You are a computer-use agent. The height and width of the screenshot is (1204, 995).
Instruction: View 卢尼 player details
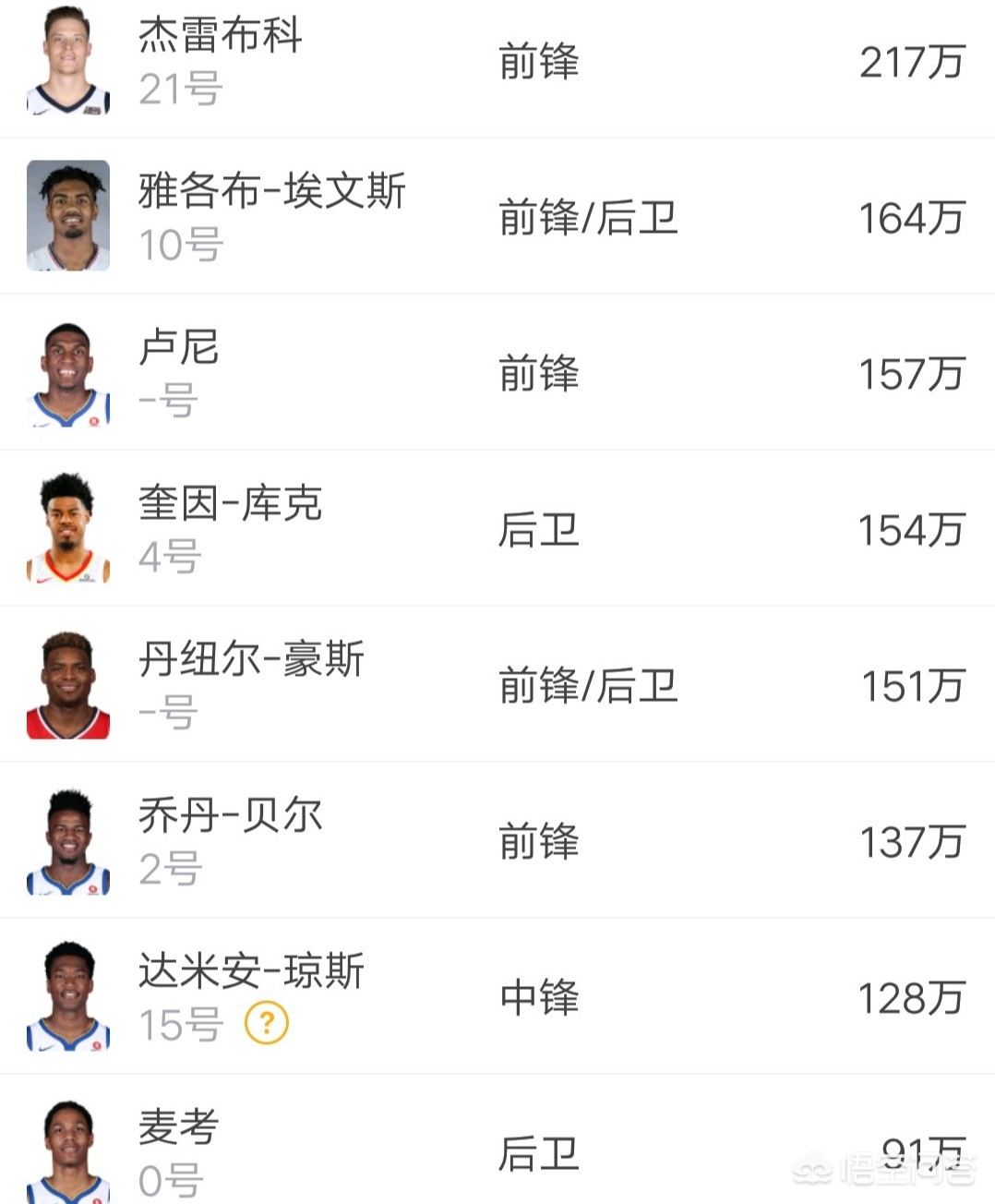coord(178,348)
